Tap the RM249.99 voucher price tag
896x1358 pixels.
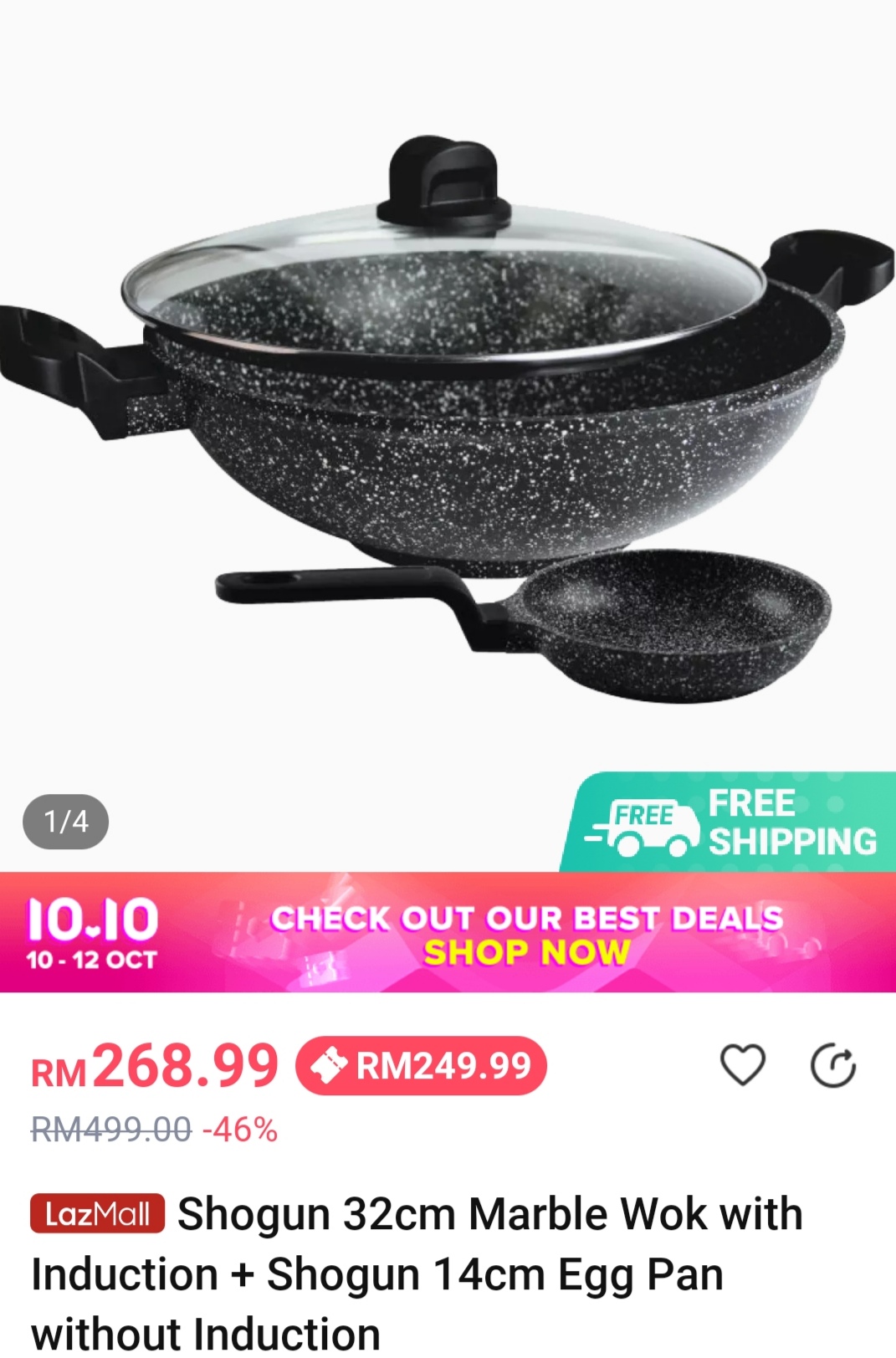[421, 1066]
